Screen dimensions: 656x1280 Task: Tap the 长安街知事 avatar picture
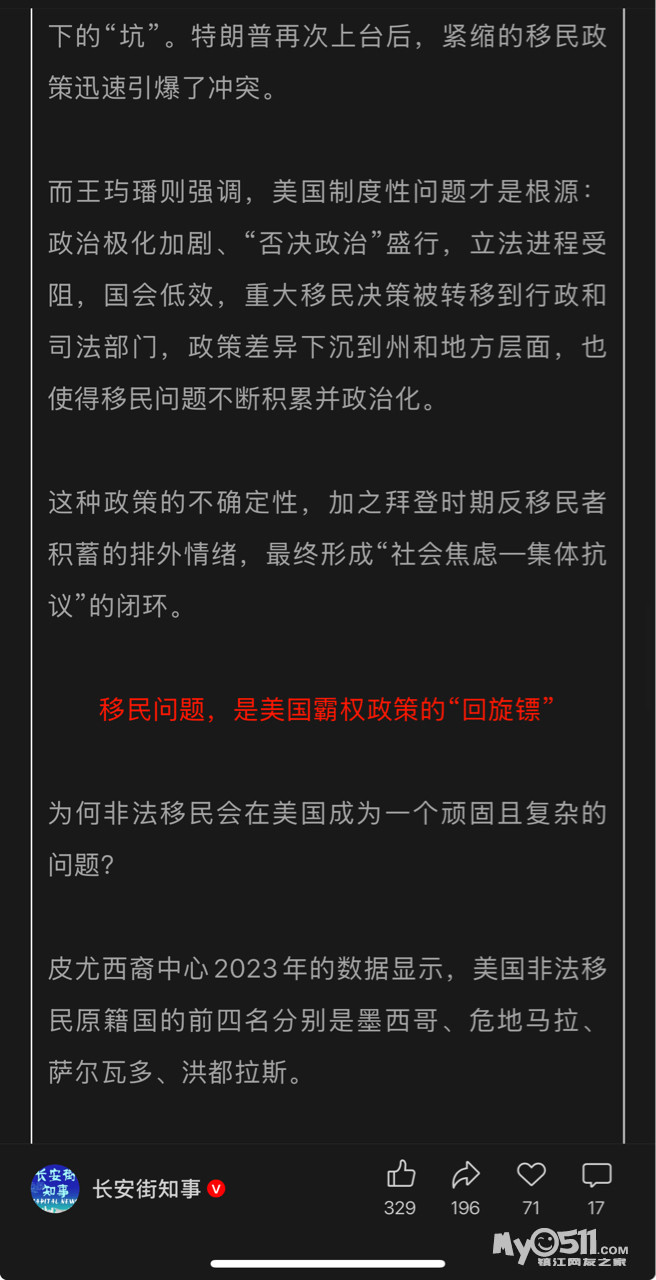pyautogui.click(x=55, y=1189)
